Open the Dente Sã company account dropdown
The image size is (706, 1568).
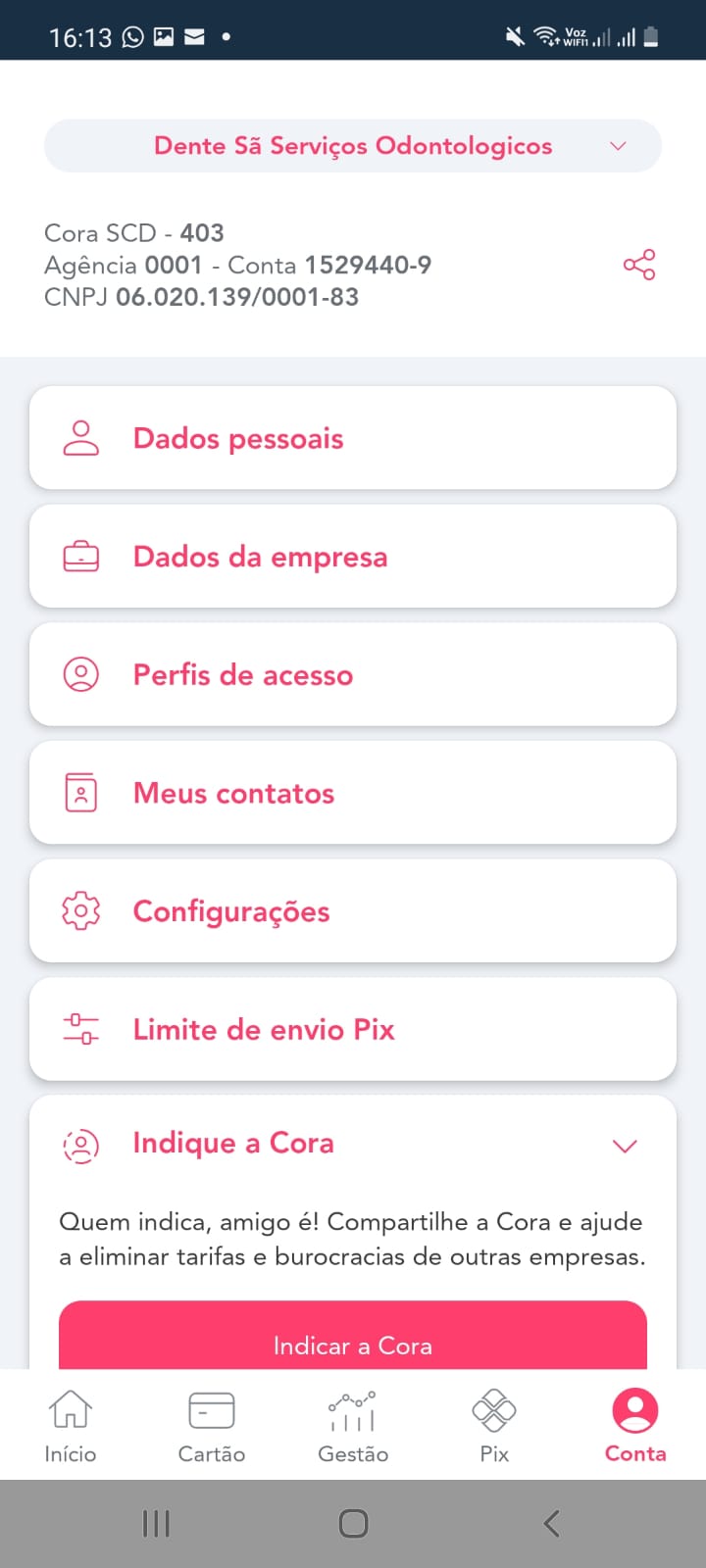(353, 146)
